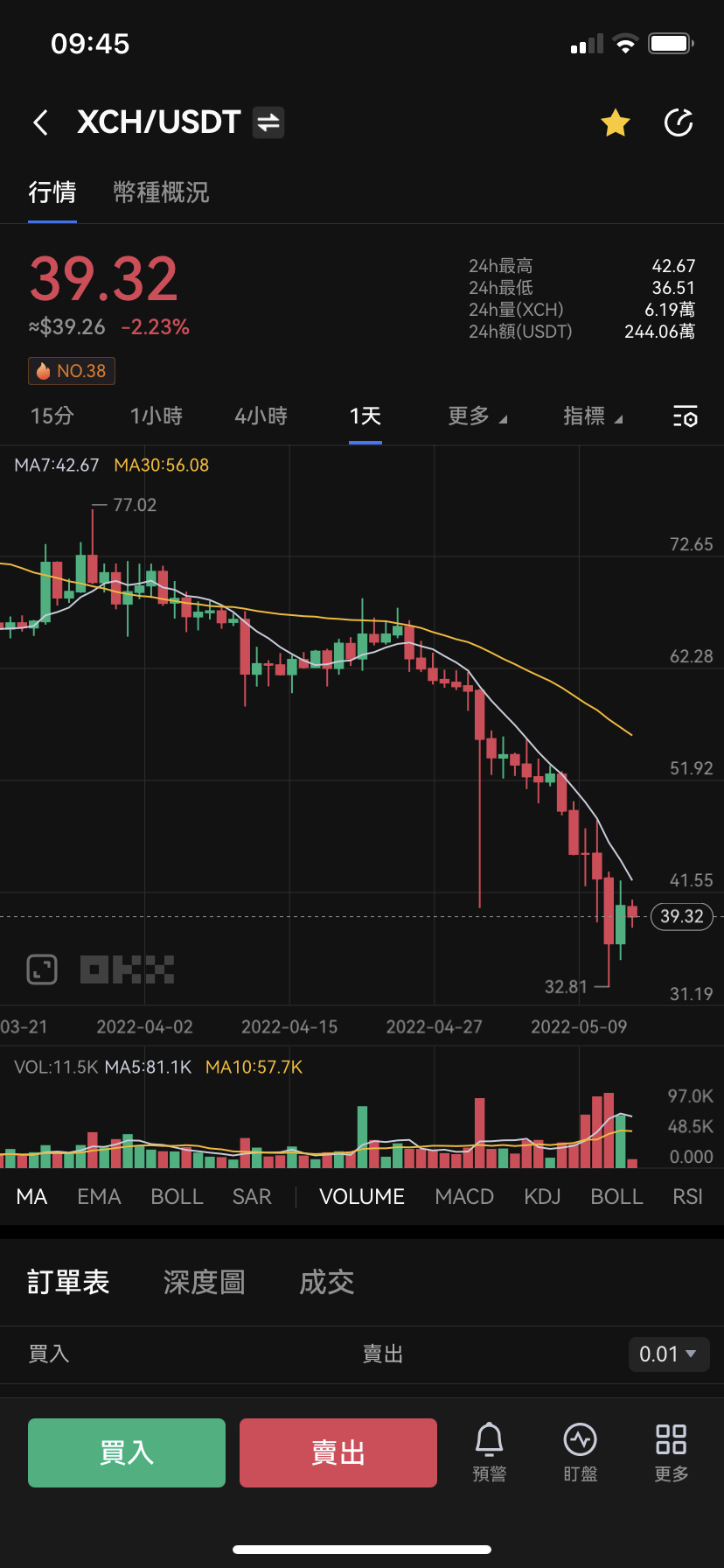Select the 15分 chart interval
The image size is (724, 1568).
tap(52, 416)
